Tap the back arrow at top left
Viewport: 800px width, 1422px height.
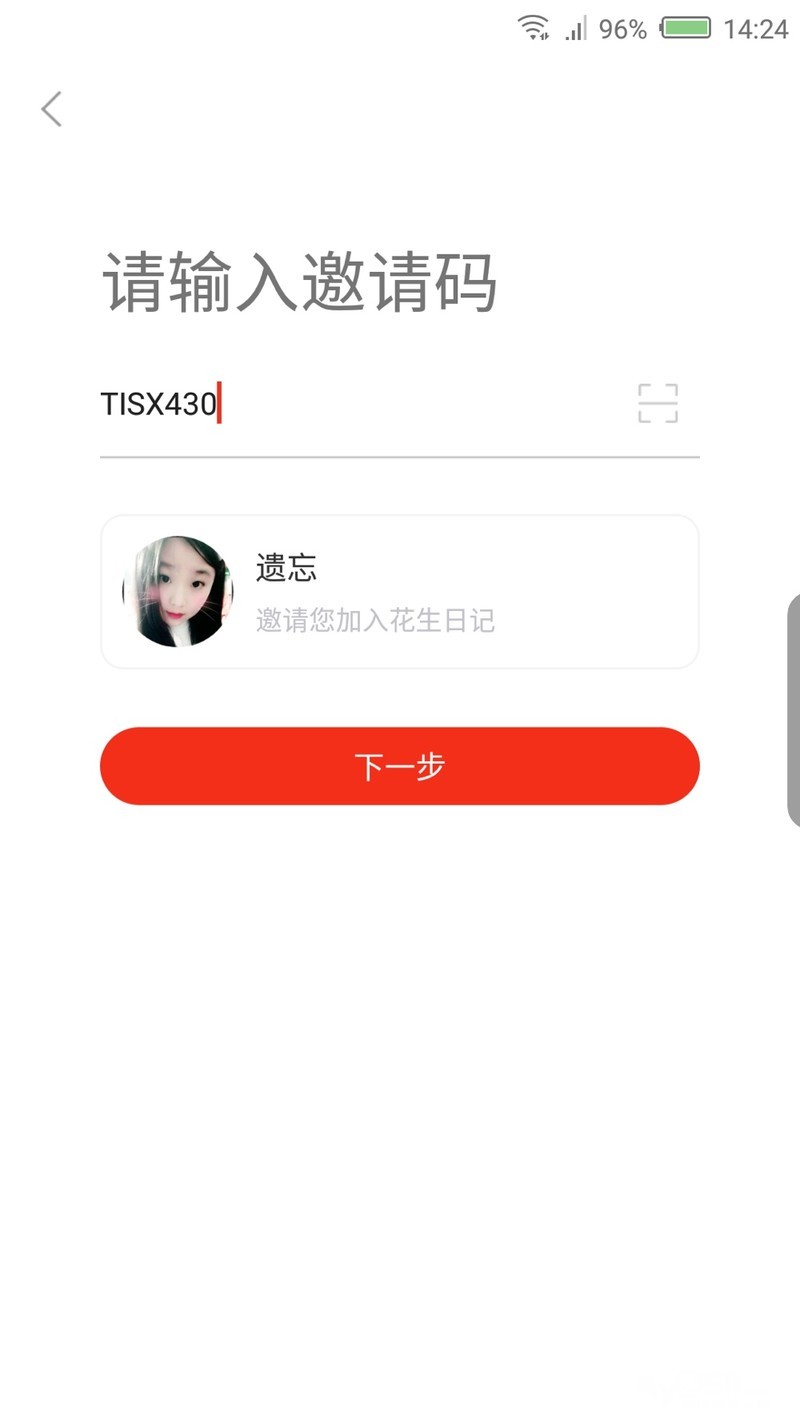(51, 109)
